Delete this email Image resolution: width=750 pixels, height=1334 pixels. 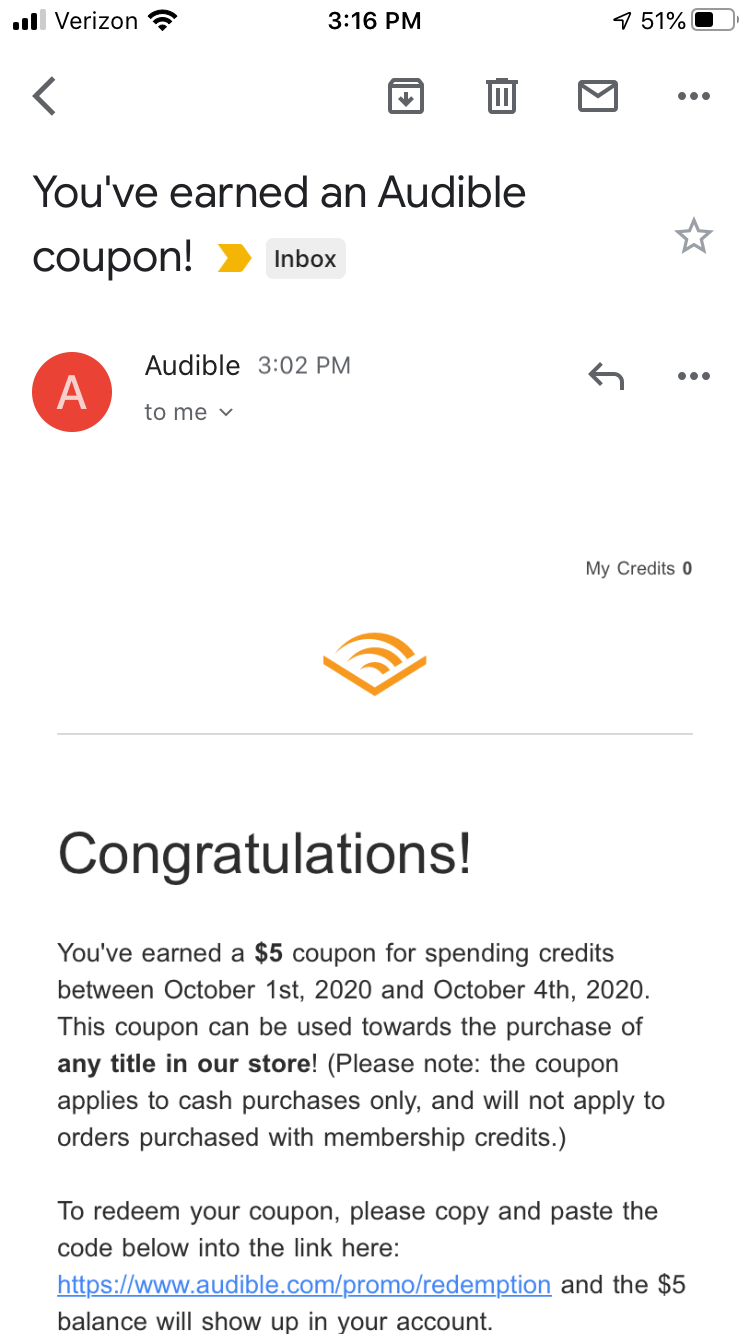(502, 97)
